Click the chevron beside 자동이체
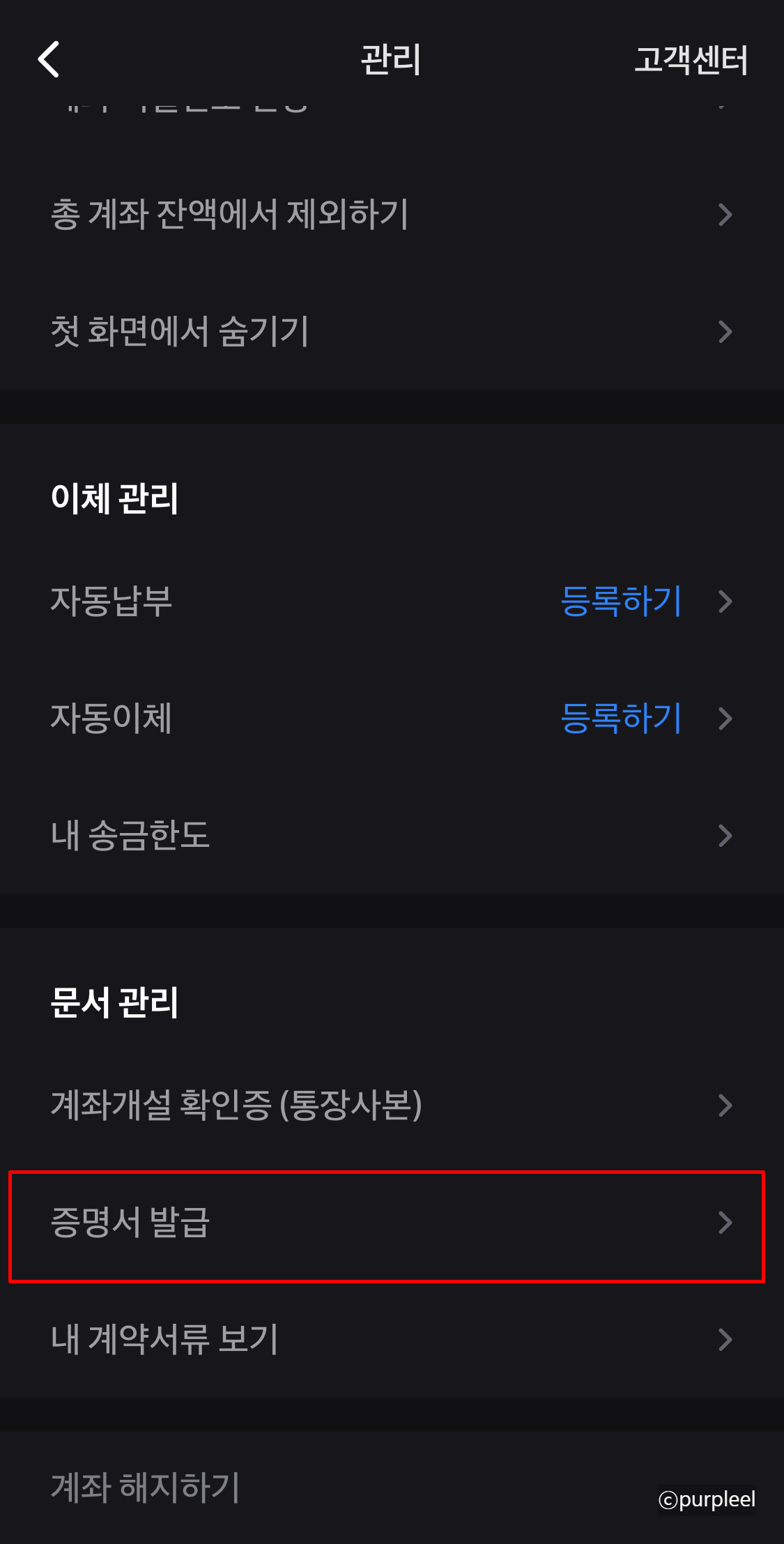The image size is (784, 1544). click(x=725, y=719)
